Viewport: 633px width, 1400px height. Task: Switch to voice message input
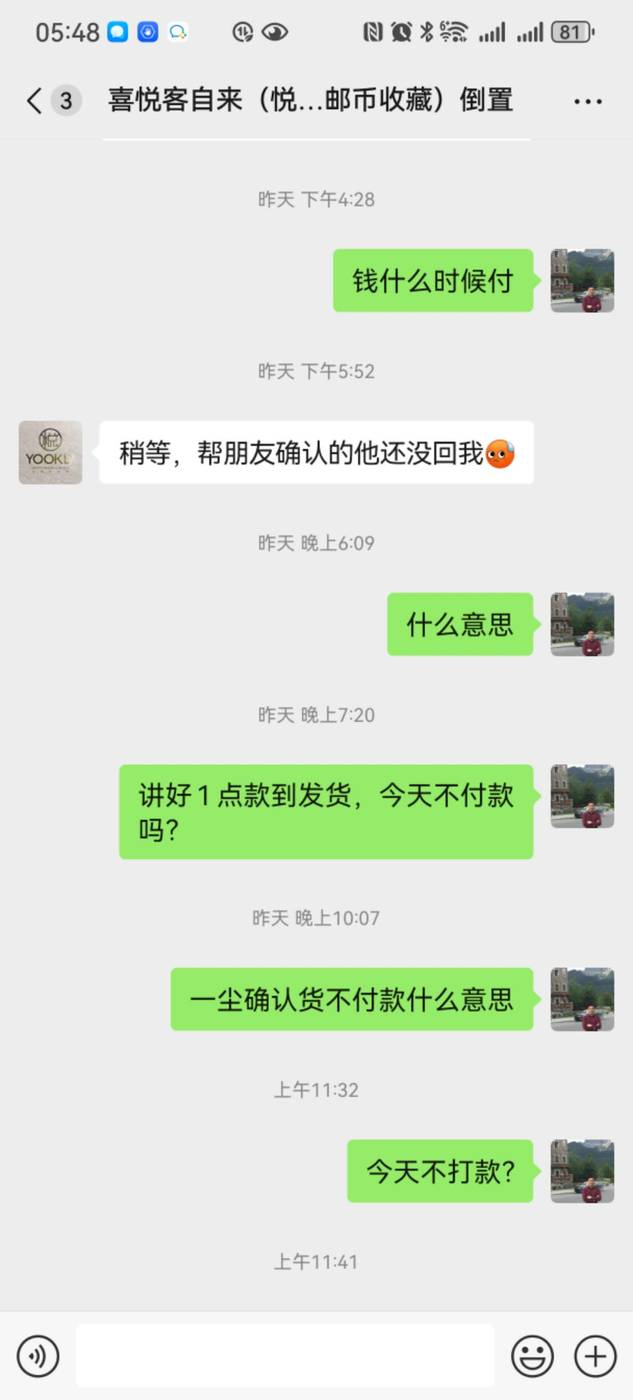[x=38, y=1356]
